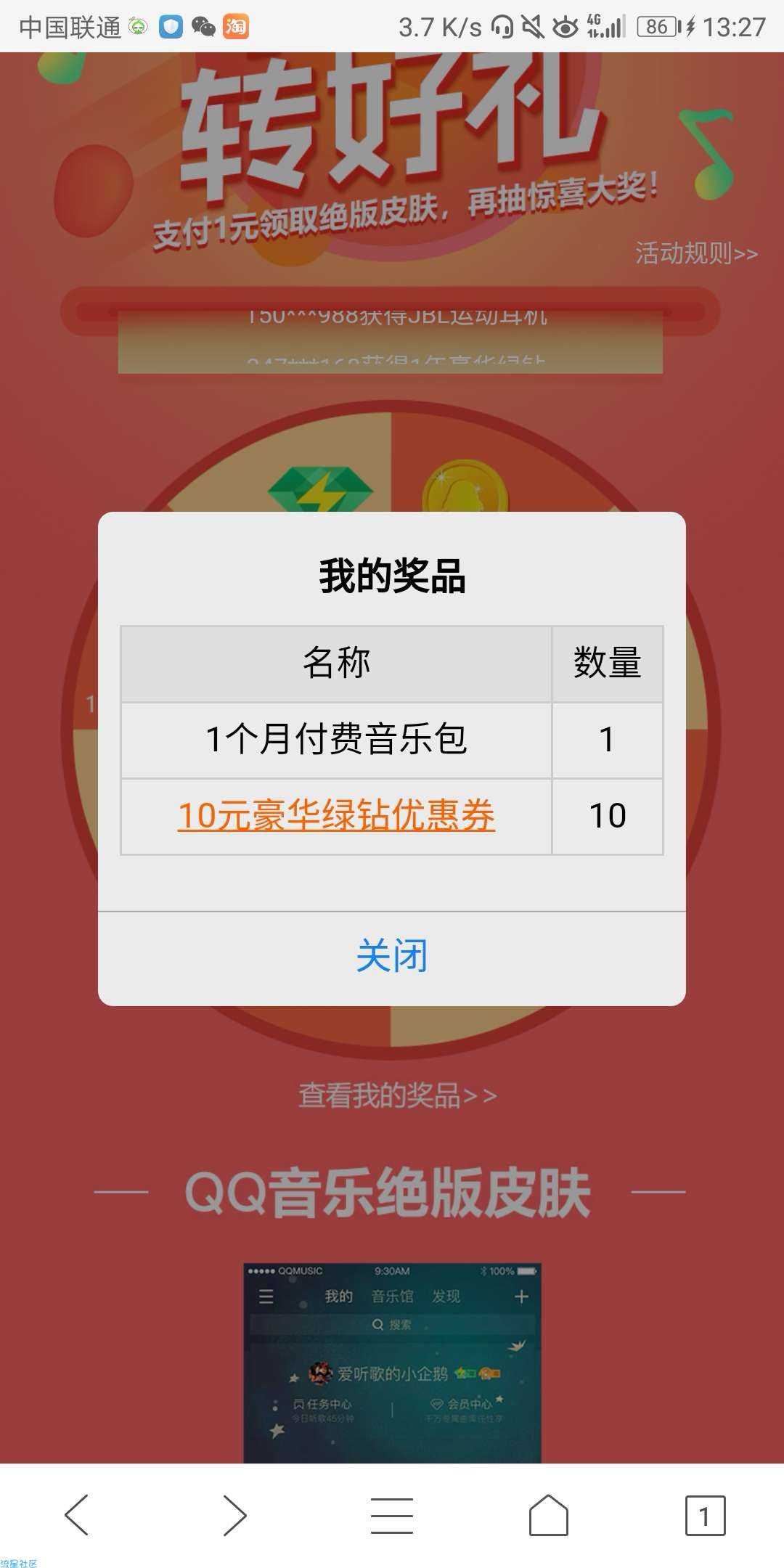784x1568 pixels.
Task: Go forward in the browser
Action: [234, 1515]
